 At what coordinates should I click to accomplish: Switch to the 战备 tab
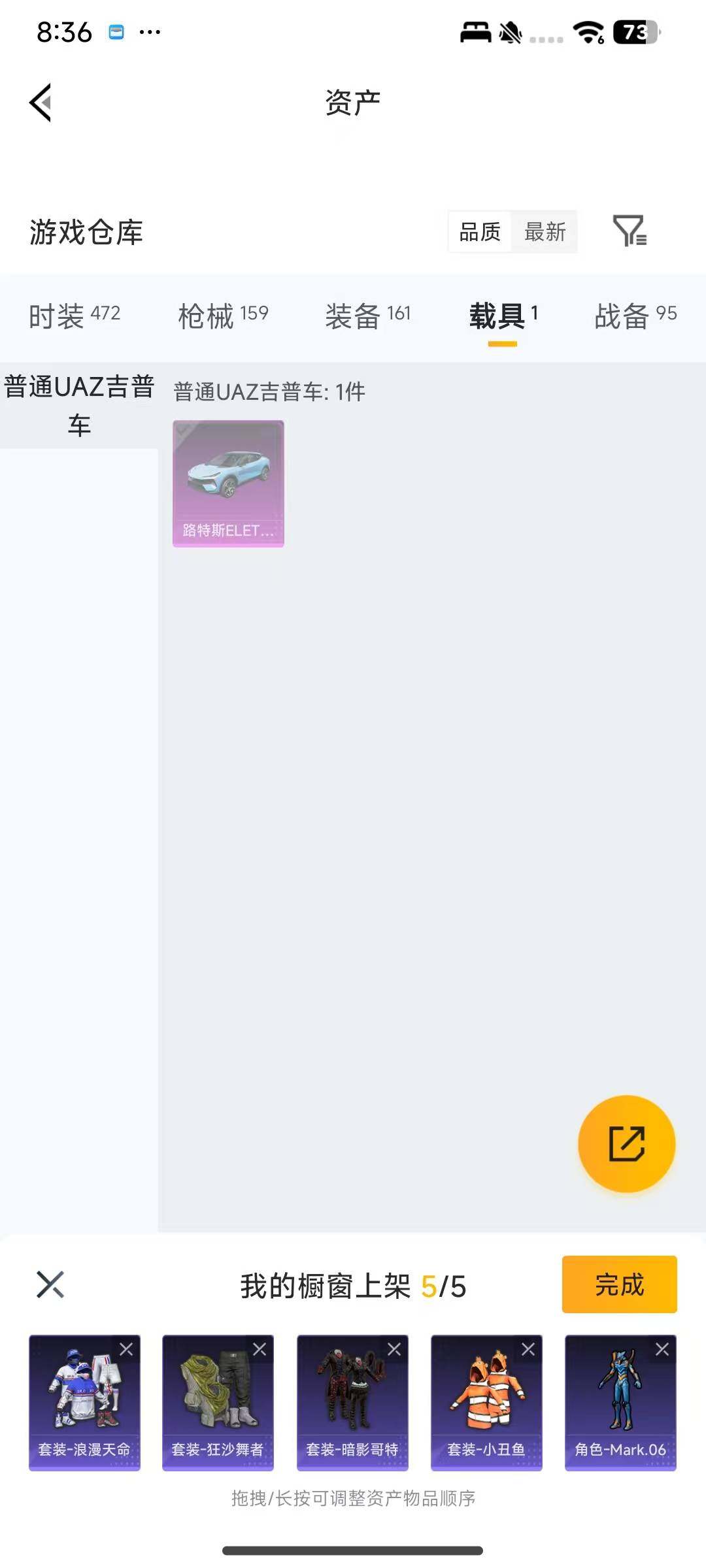(x=635, y=316)
